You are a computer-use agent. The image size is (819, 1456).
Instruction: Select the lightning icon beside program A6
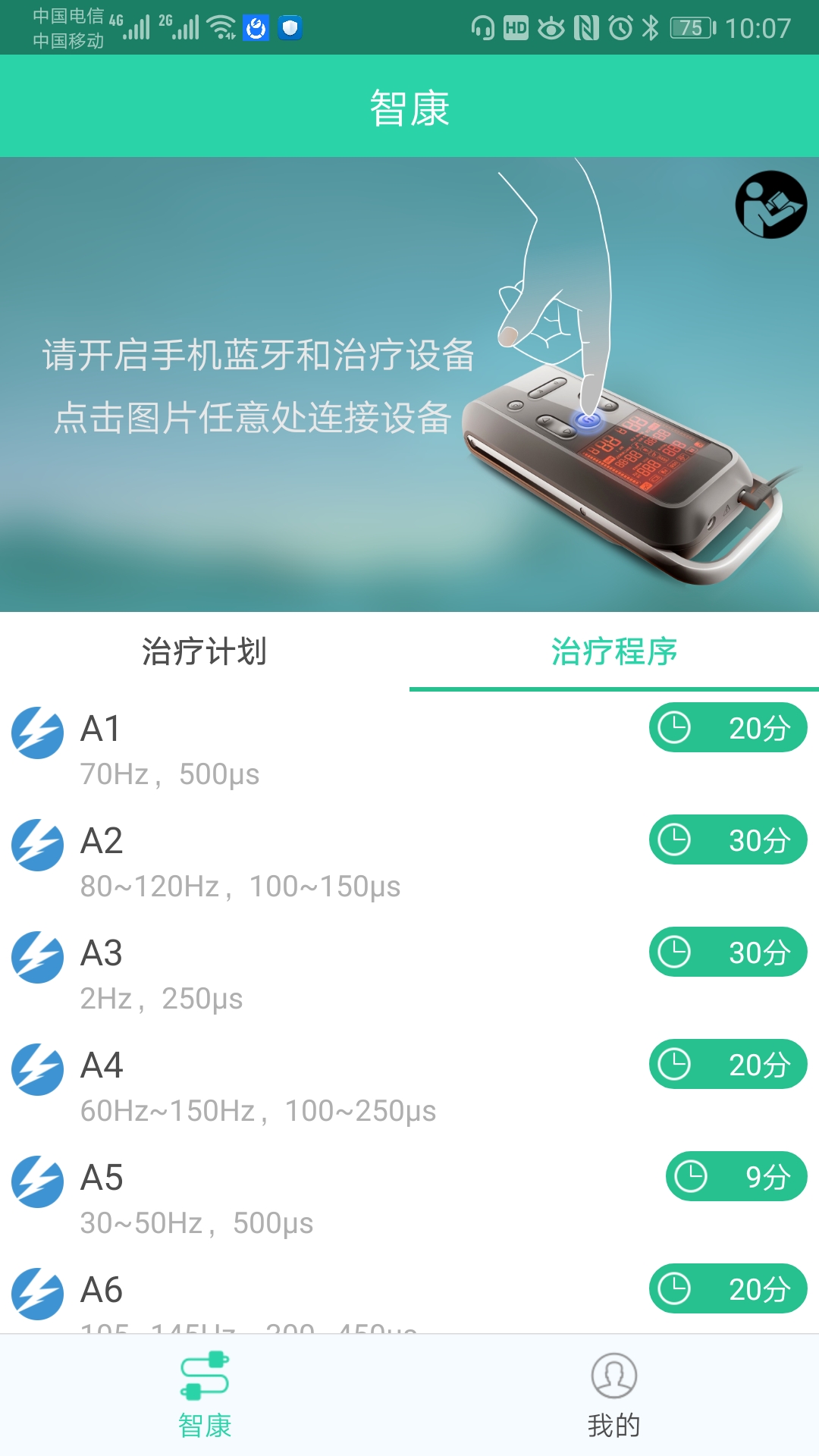click(36, 1291)
